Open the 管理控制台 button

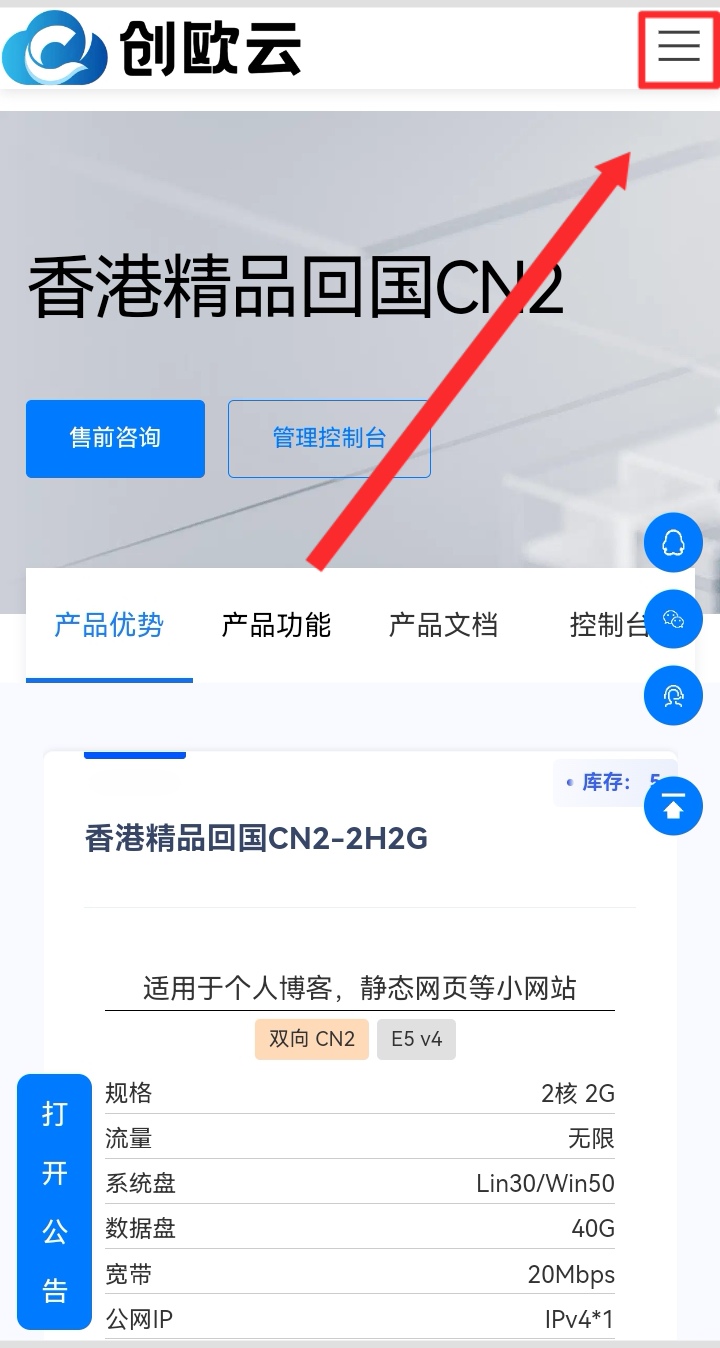point(329,438)
